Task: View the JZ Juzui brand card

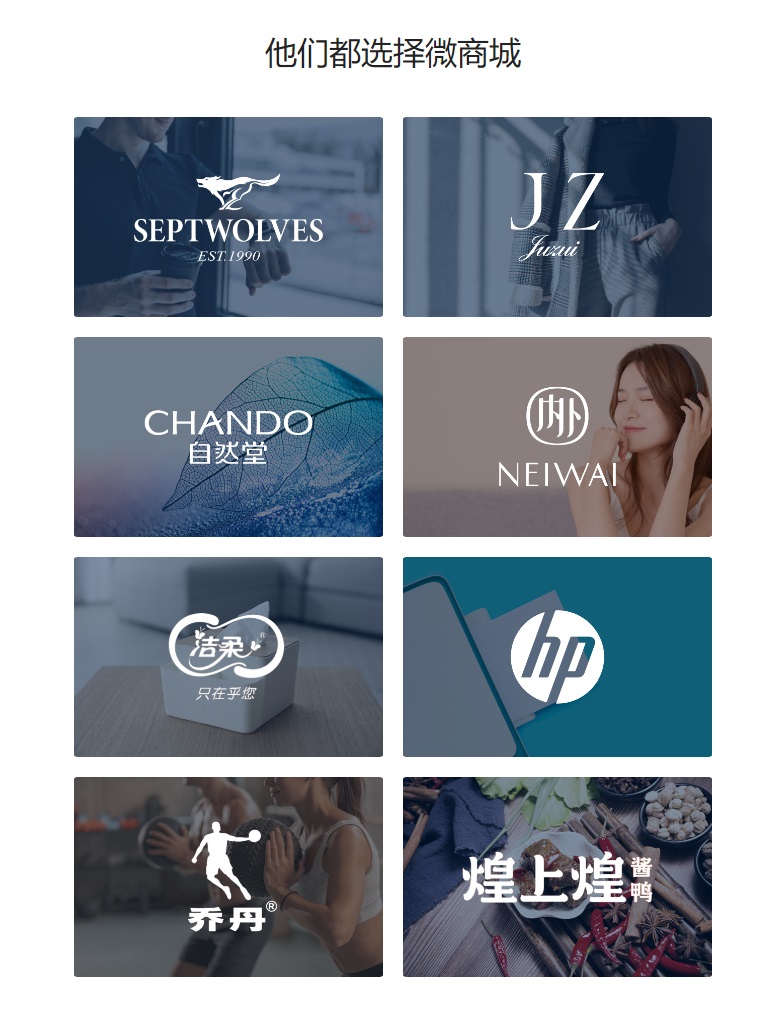Action: click(557, 217)
